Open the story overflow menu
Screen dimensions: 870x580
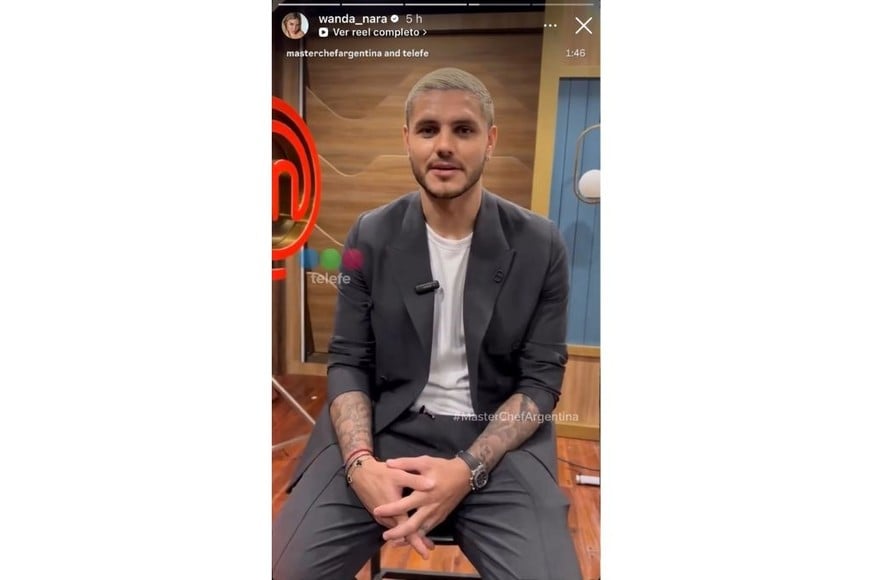click(x=550, y=26)
